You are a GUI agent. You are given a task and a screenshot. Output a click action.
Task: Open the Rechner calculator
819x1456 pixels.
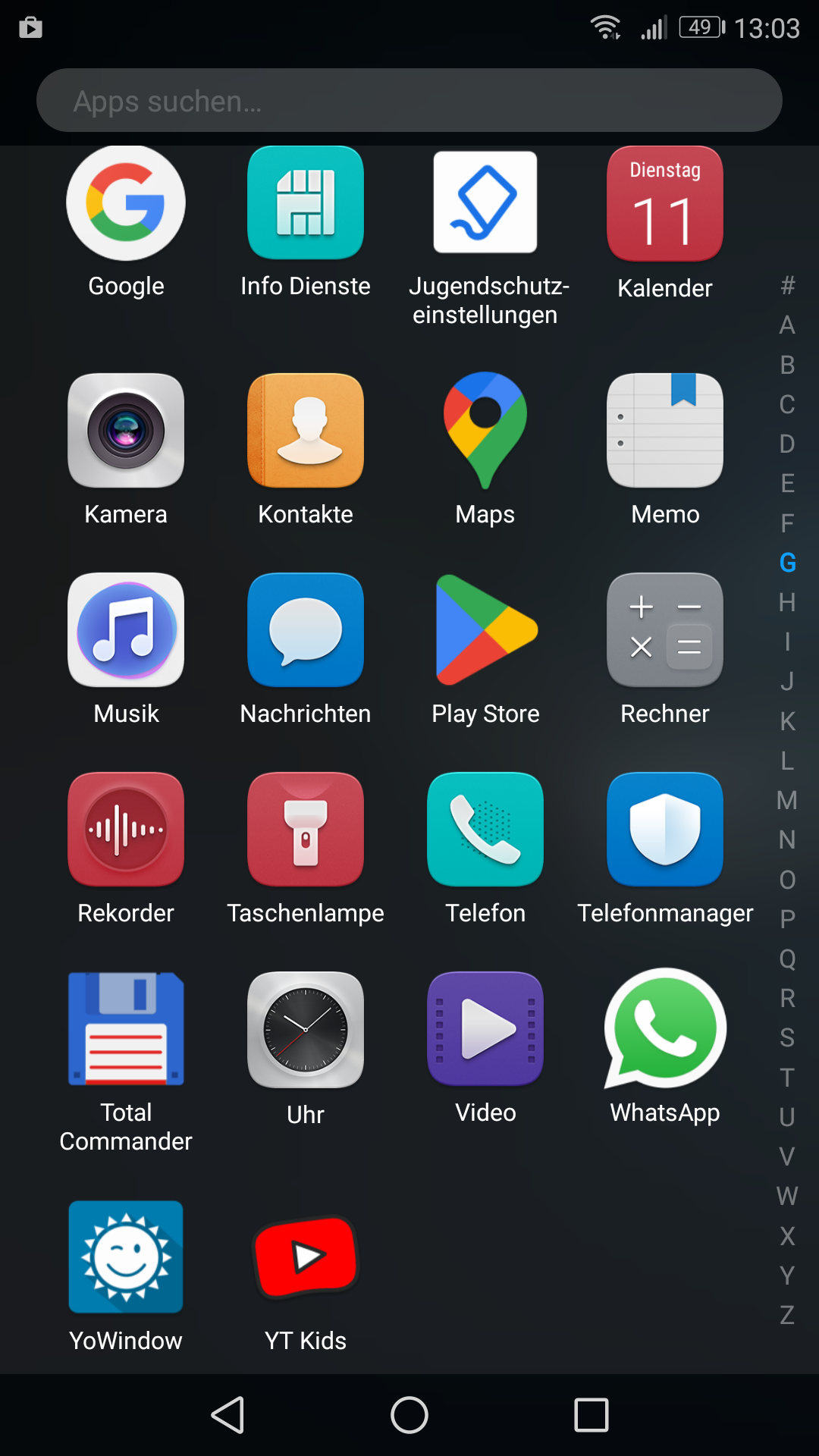coord(665,630)
